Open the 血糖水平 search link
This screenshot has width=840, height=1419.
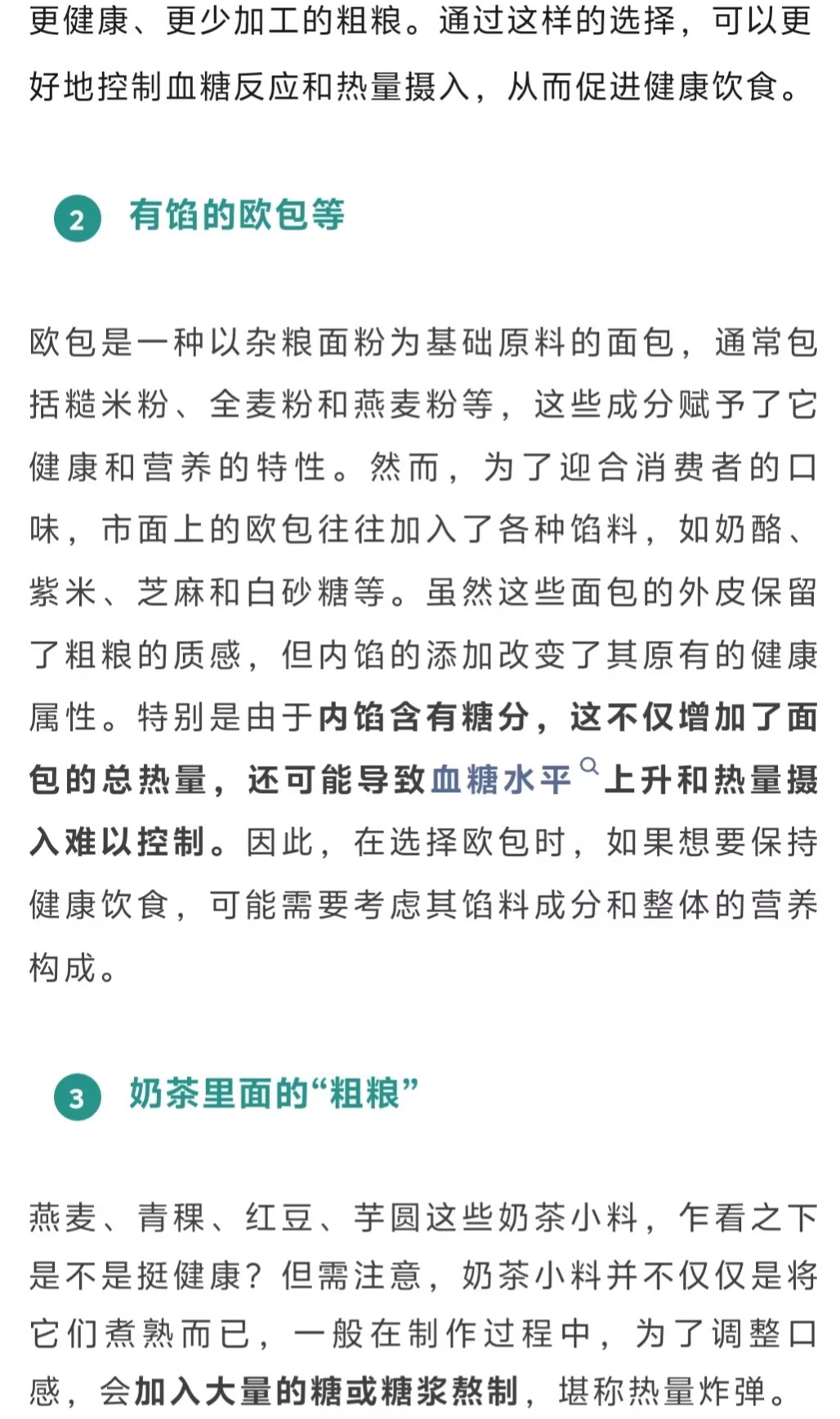(x=501, y=780)
